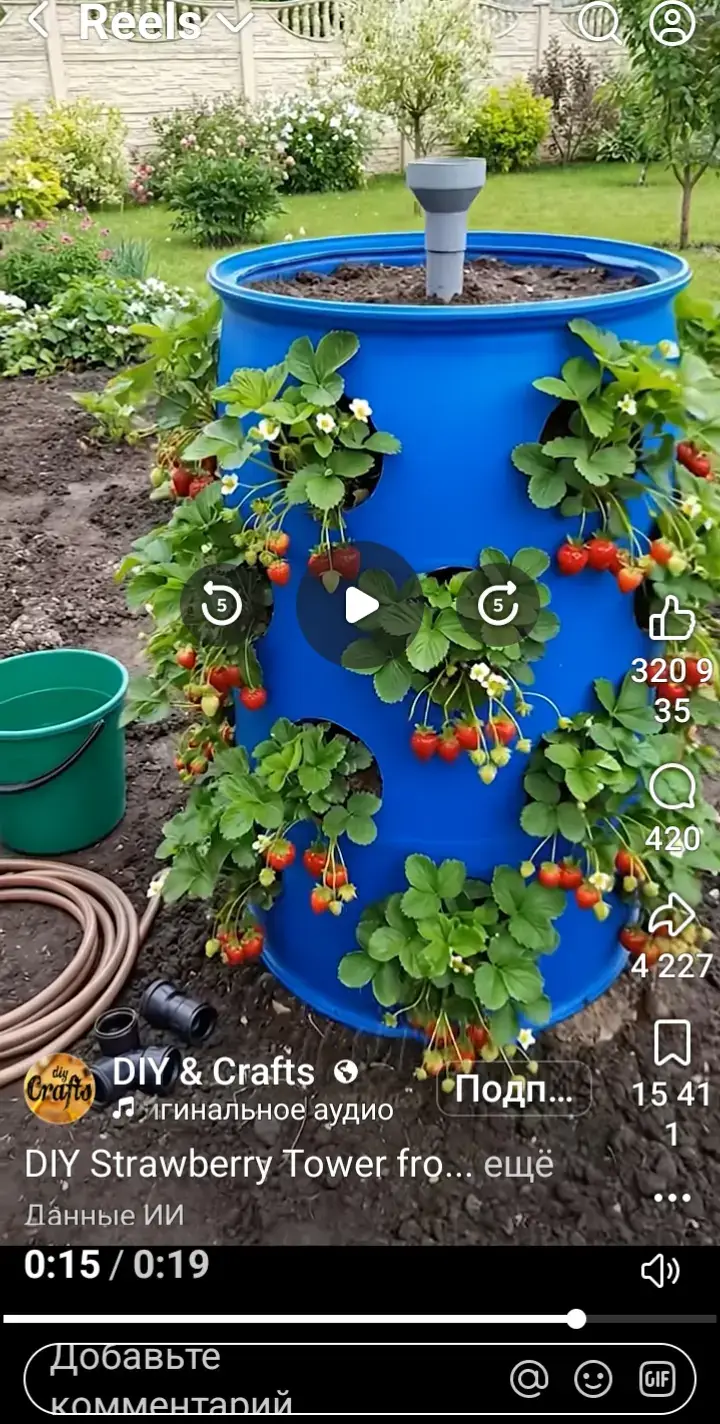Open emoji picker in comment field
The width and height of the screenshot is (720, 1424).
[x=593, y=1379]
